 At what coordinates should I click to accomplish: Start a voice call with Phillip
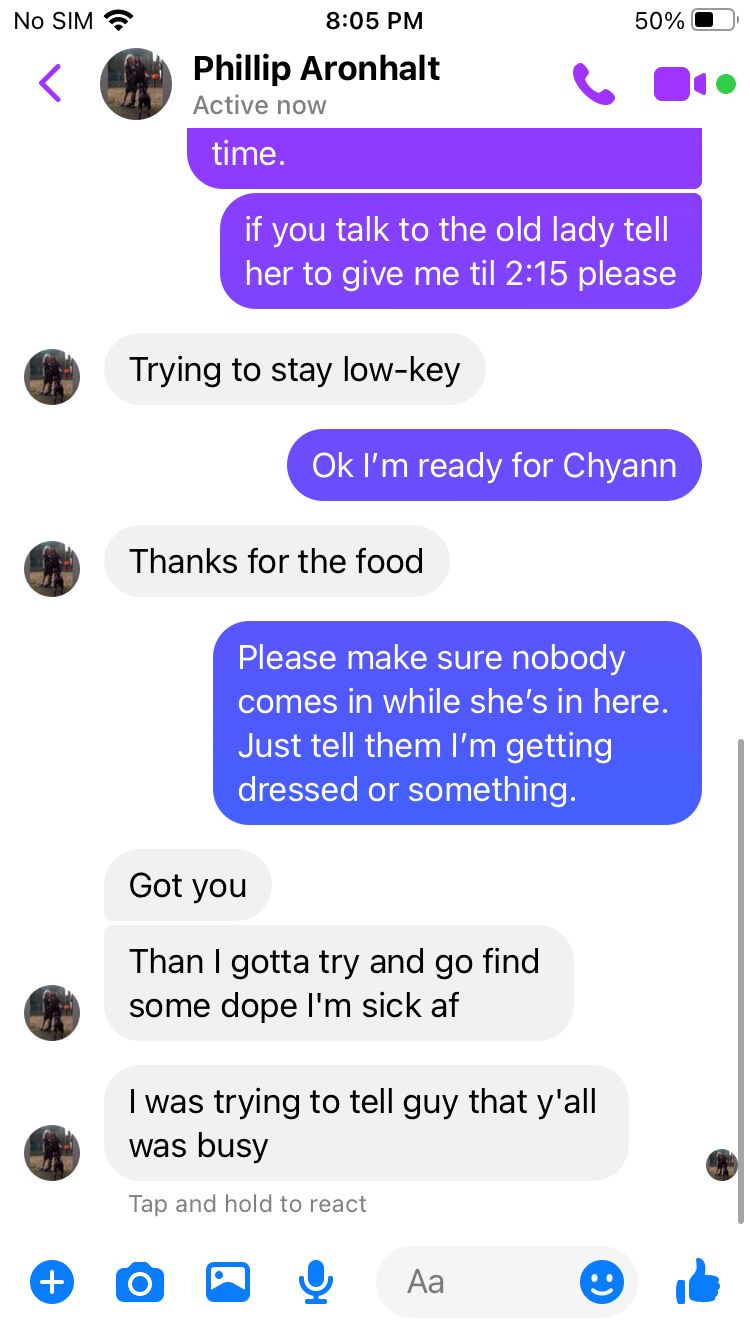[x=593, y=84]
